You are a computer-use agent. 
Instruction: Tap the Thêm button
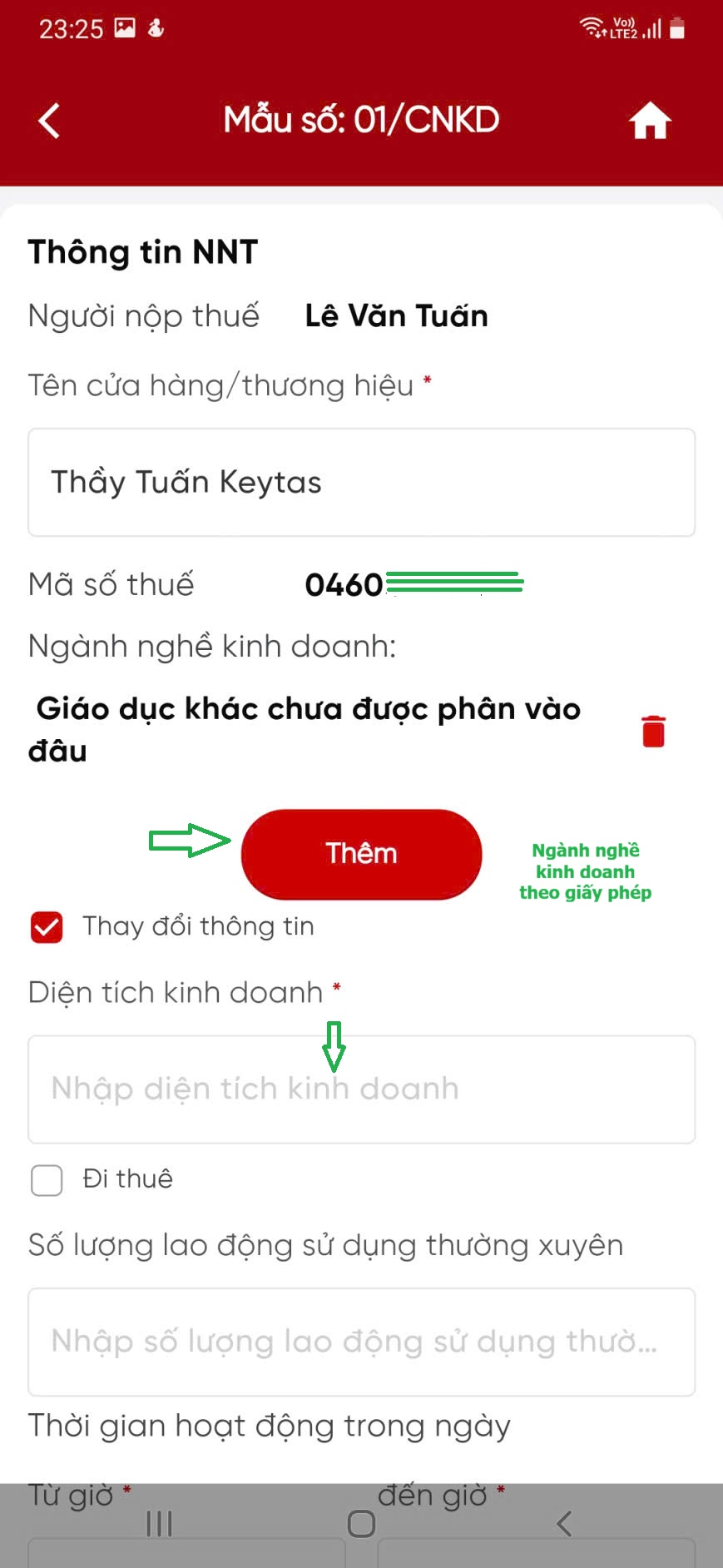(361, 853)
